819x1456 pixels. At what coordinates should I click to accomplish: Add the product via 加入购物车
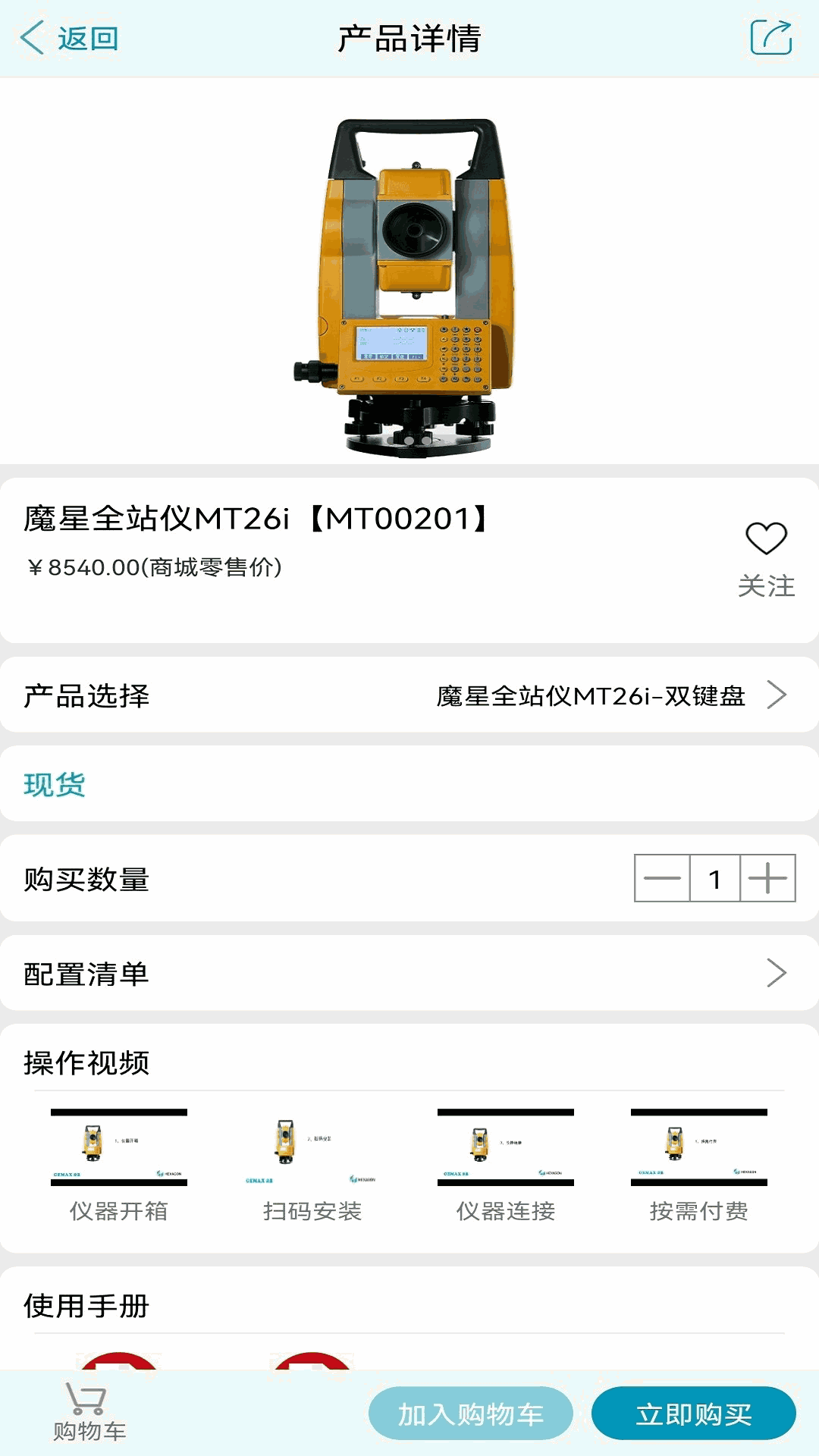470,1414
